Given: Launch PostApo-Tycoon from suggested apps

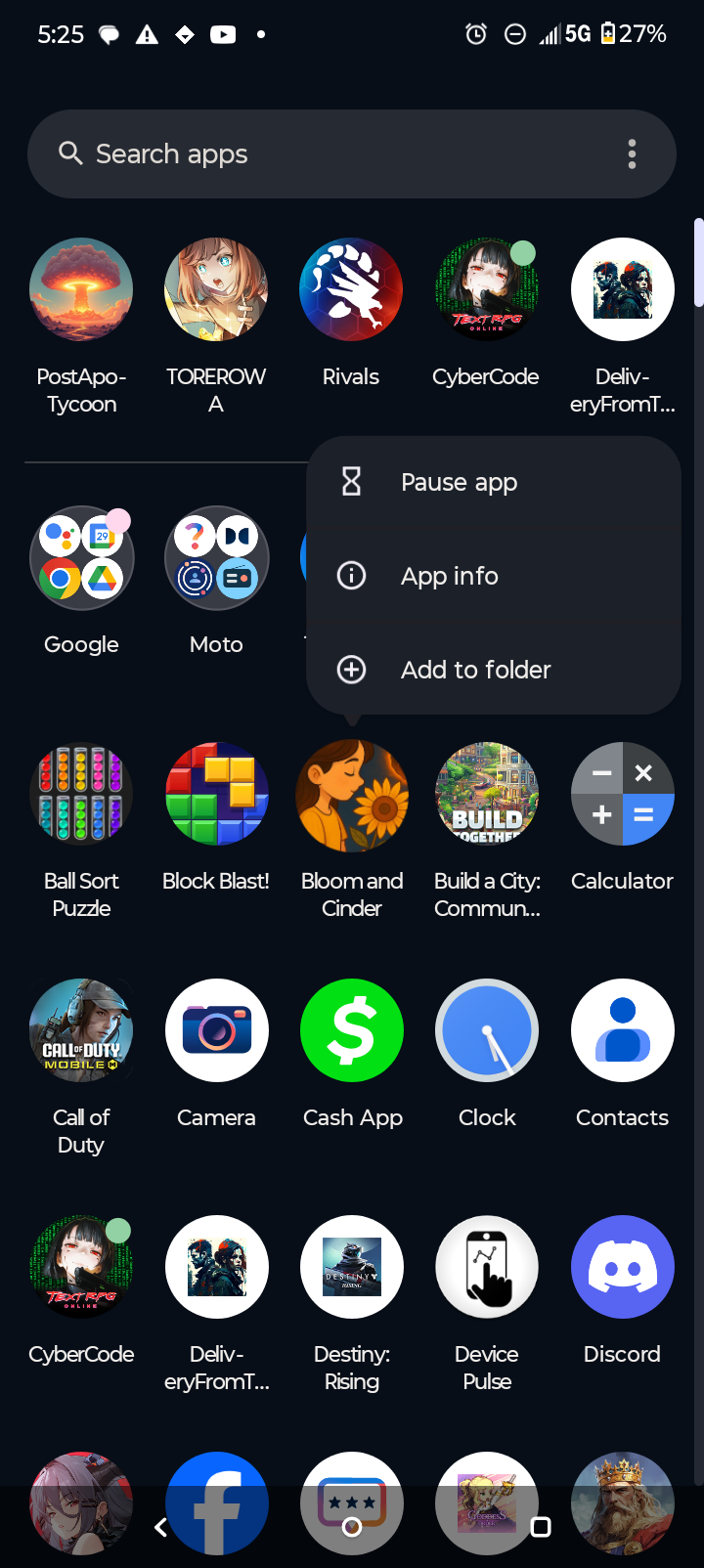Looking at the screenshot, I should (81, 290).
